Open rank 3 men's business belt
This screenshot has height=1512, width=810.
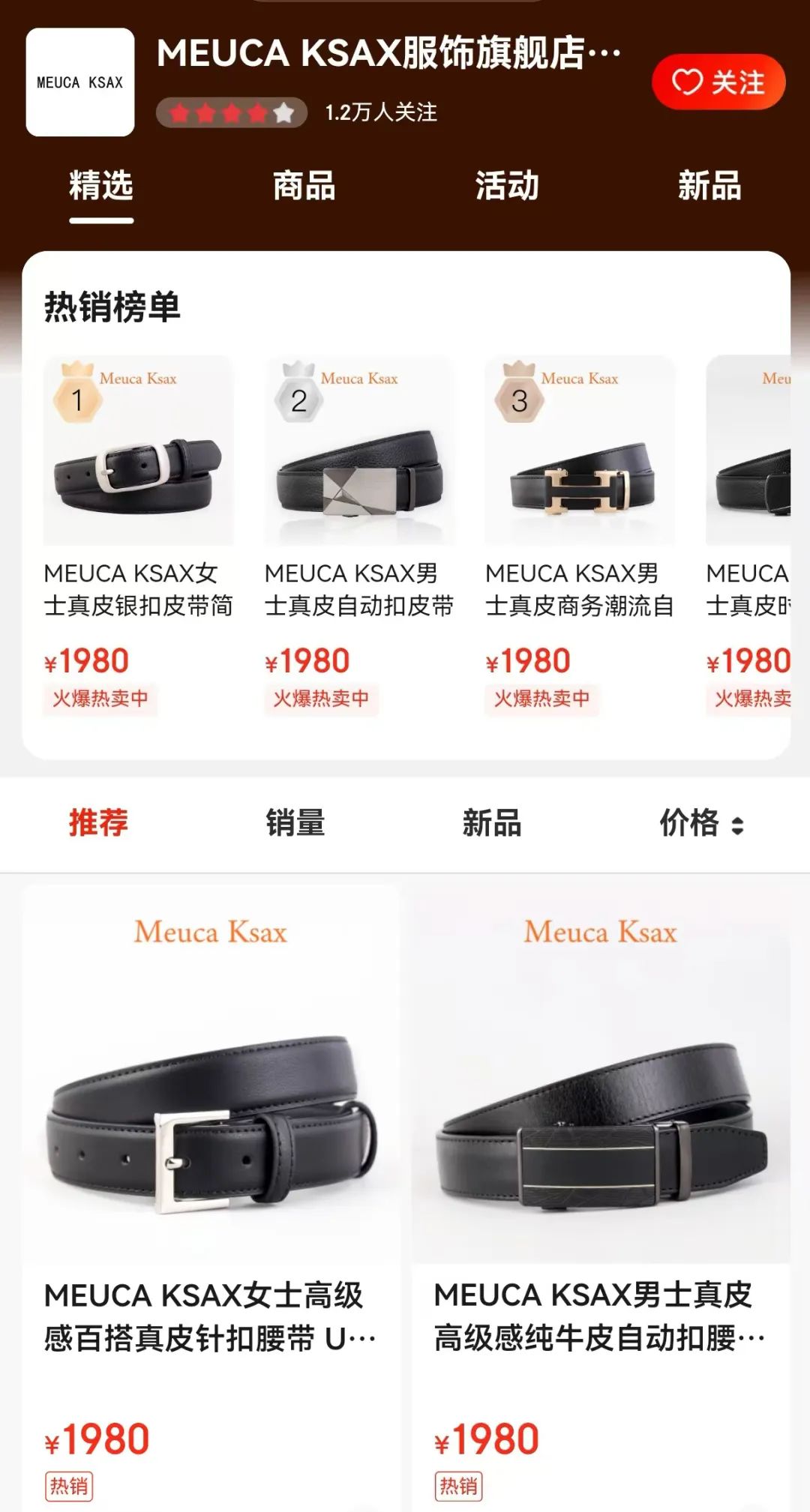tap(580, 536)
